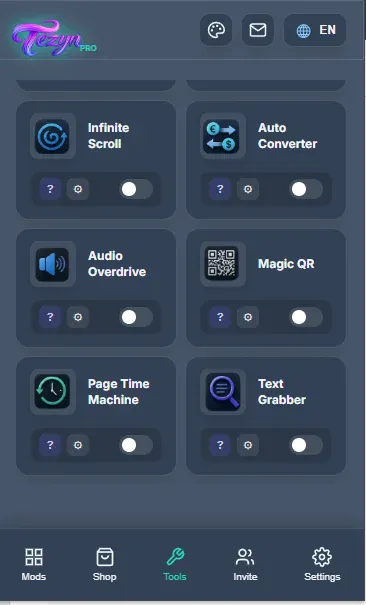The height and width of the screenshot is (605, 366).
Task: Turn on Auto Converter switch
Action: pyautogui.click(x=306, y=189)
